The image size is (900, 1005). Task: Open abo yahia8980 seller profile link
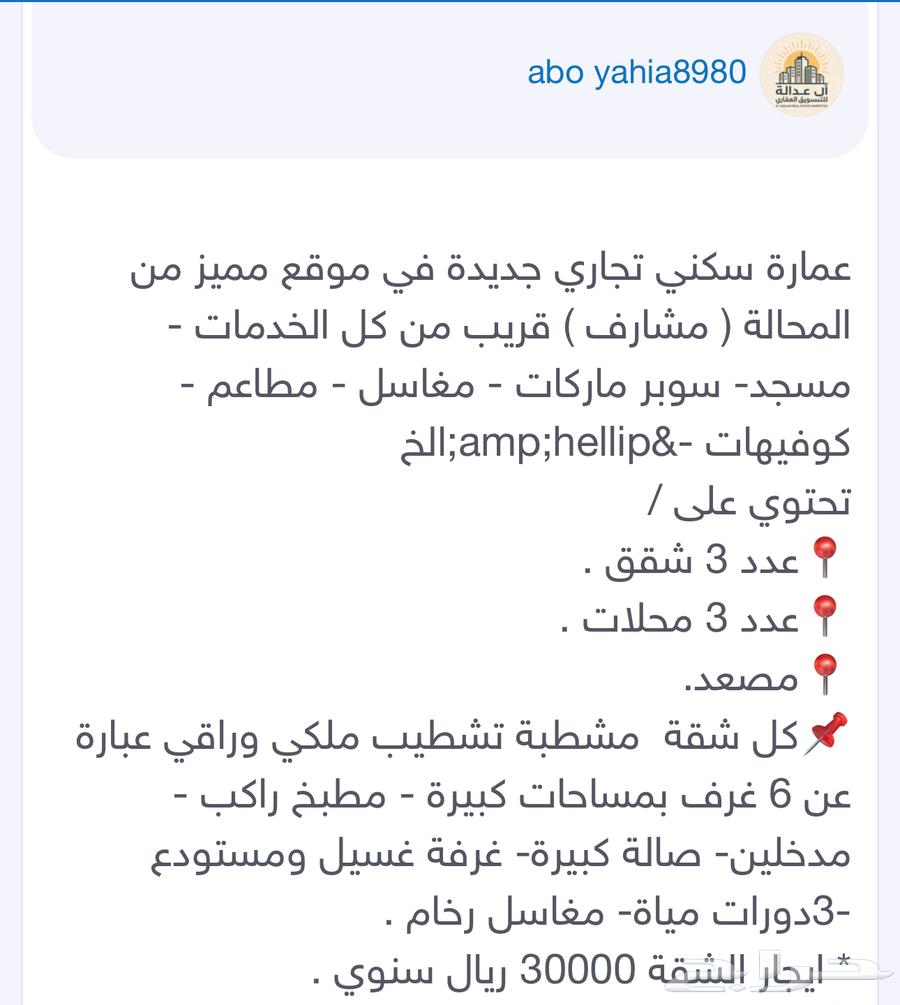(x=637, y=73)
